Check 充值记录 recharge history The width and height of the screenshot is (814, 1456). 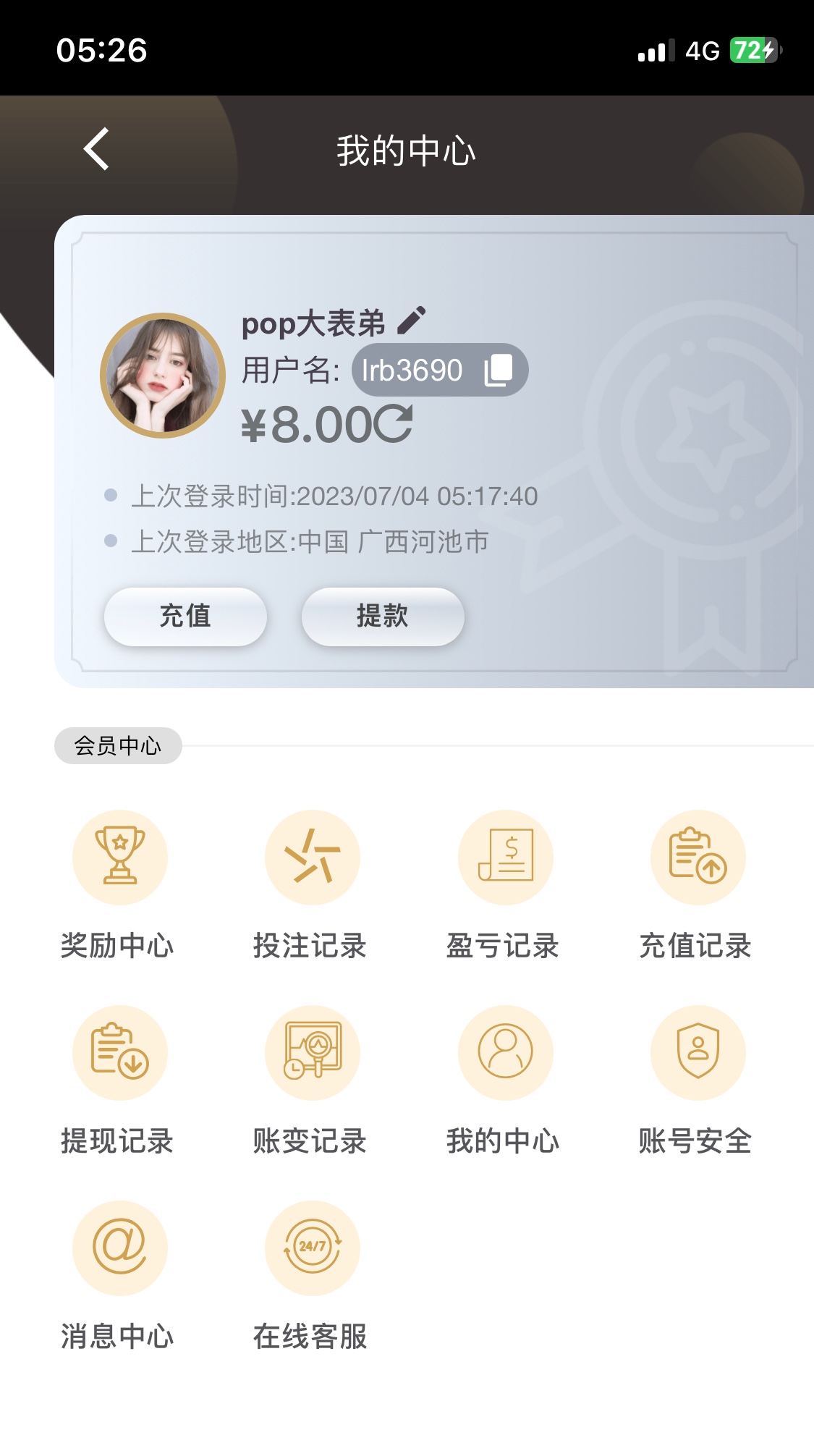(698, 858)
